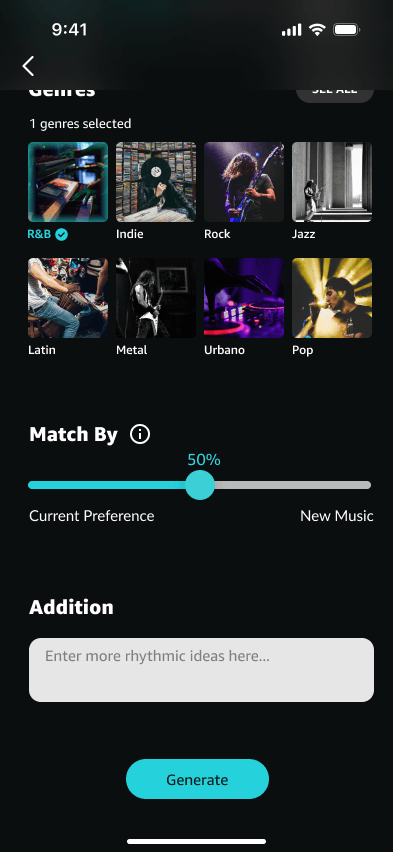Deselect the R&B genre tile
The width and height of the screenshot is (393, 852).
point(68,182)
